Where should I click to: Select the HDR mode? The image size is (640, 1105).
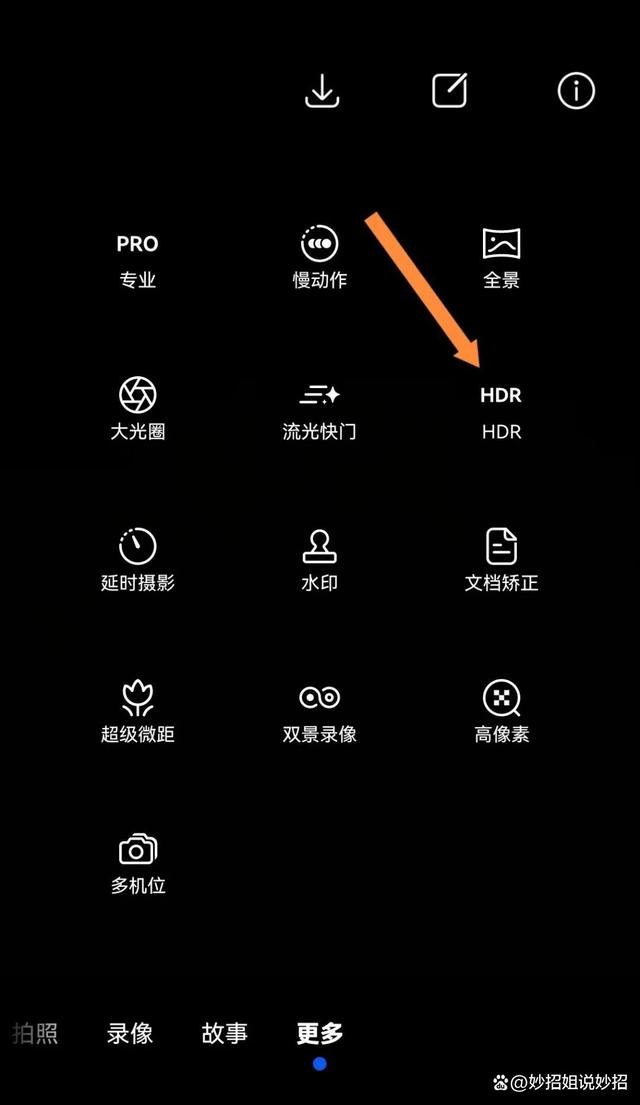click(501, 411)
